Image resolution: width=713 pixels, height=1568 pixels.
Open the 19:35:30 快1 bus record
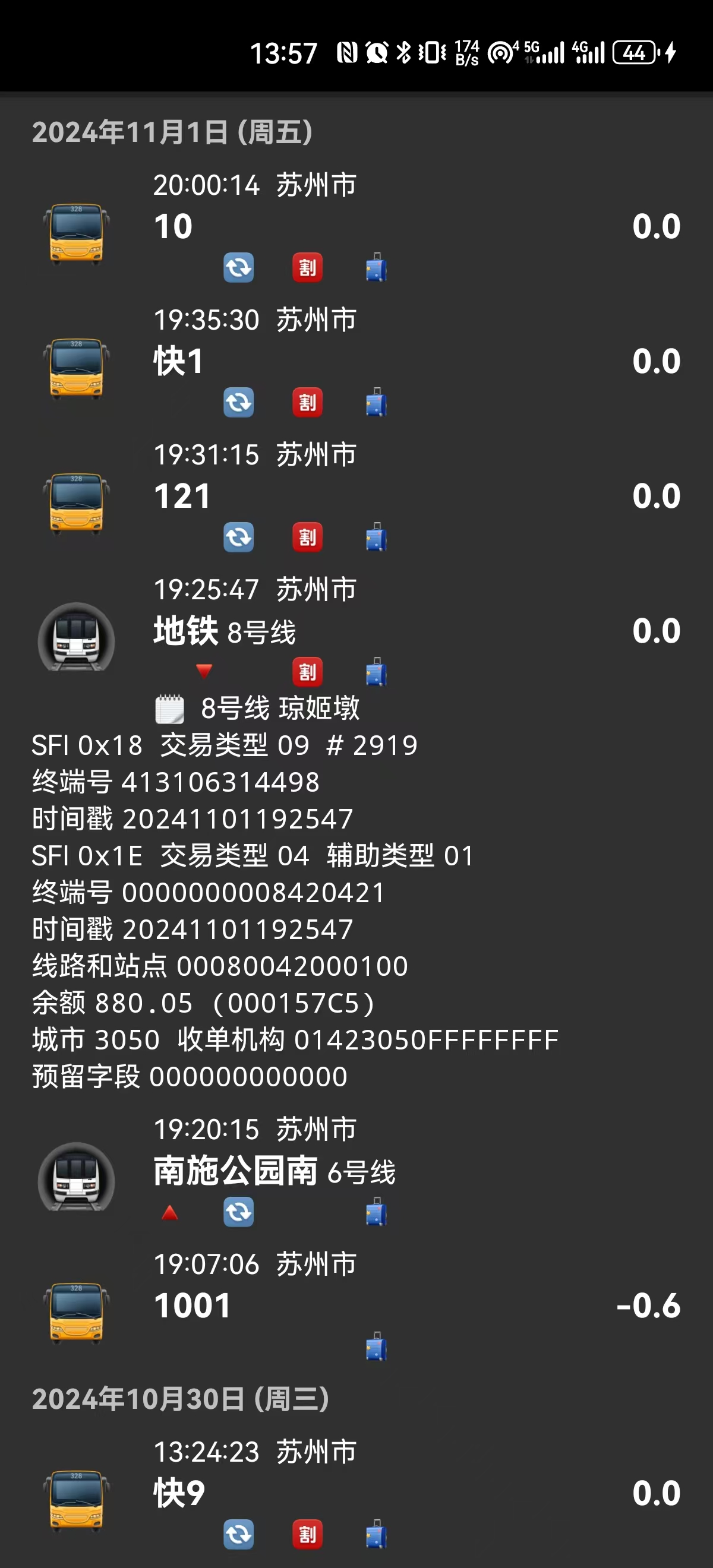point(356,362)
